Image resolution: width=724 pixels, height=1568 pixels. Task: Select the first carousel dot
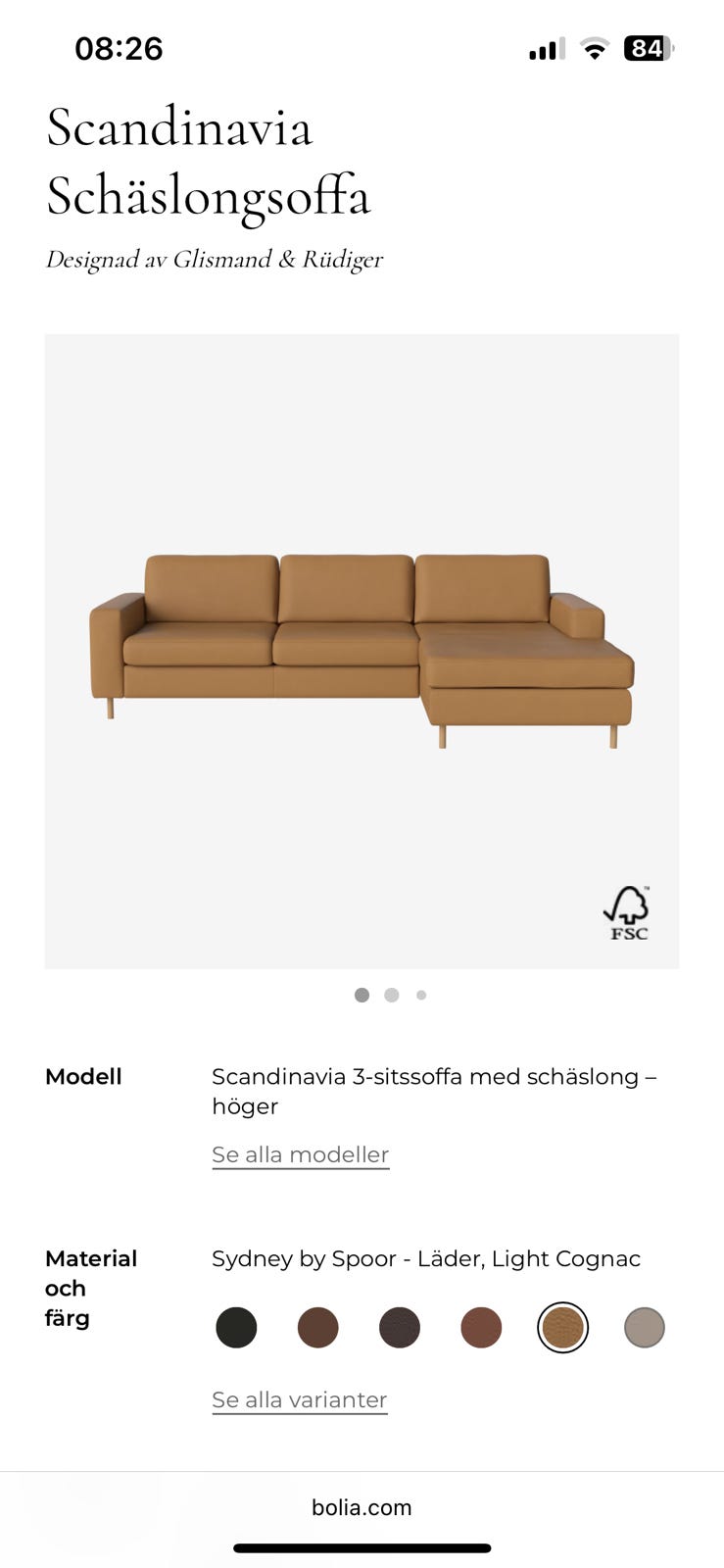(x=362, y=995)
